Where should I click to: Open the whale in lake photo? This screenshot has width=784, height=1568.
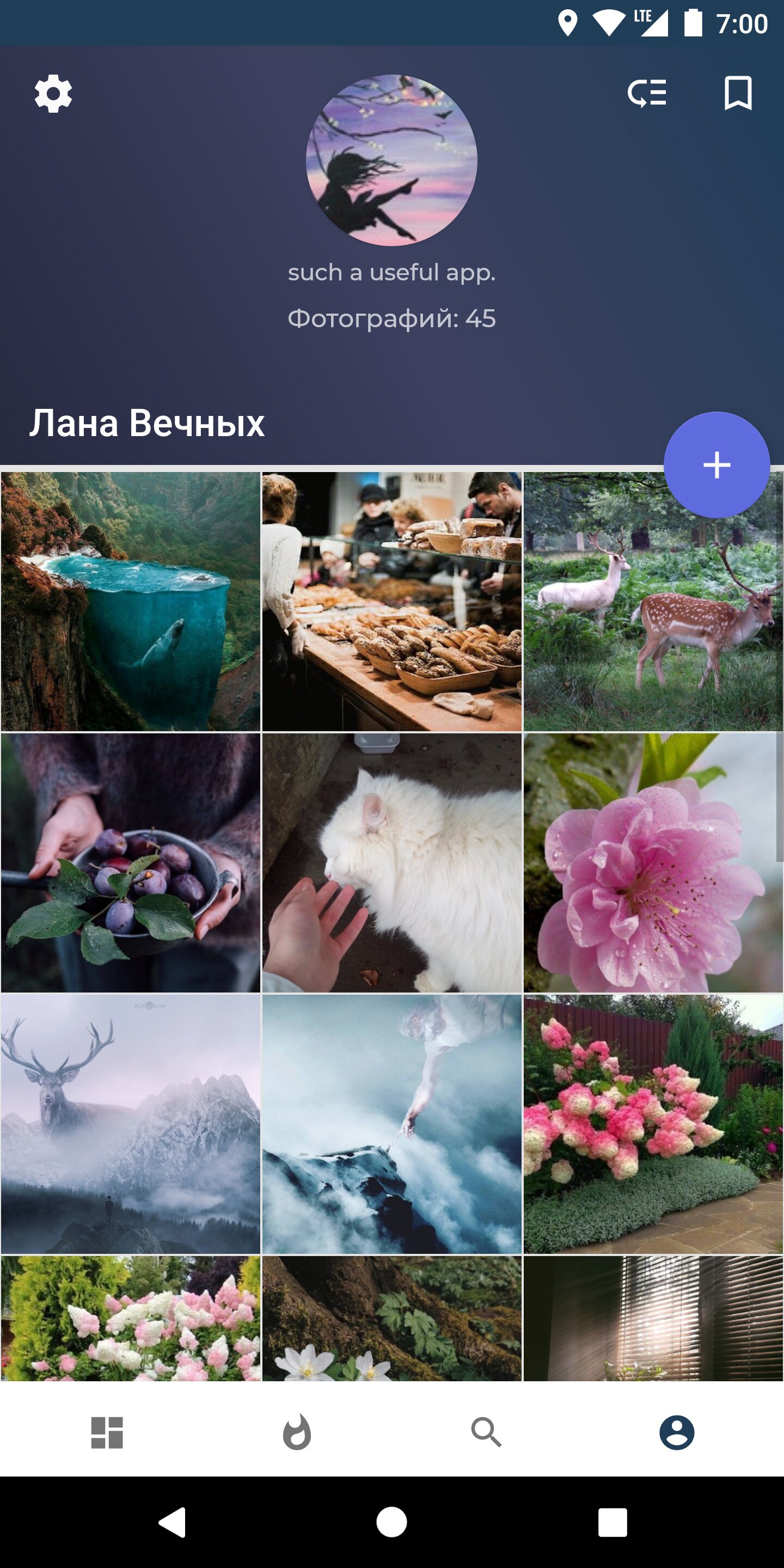[x=130, y=602]
